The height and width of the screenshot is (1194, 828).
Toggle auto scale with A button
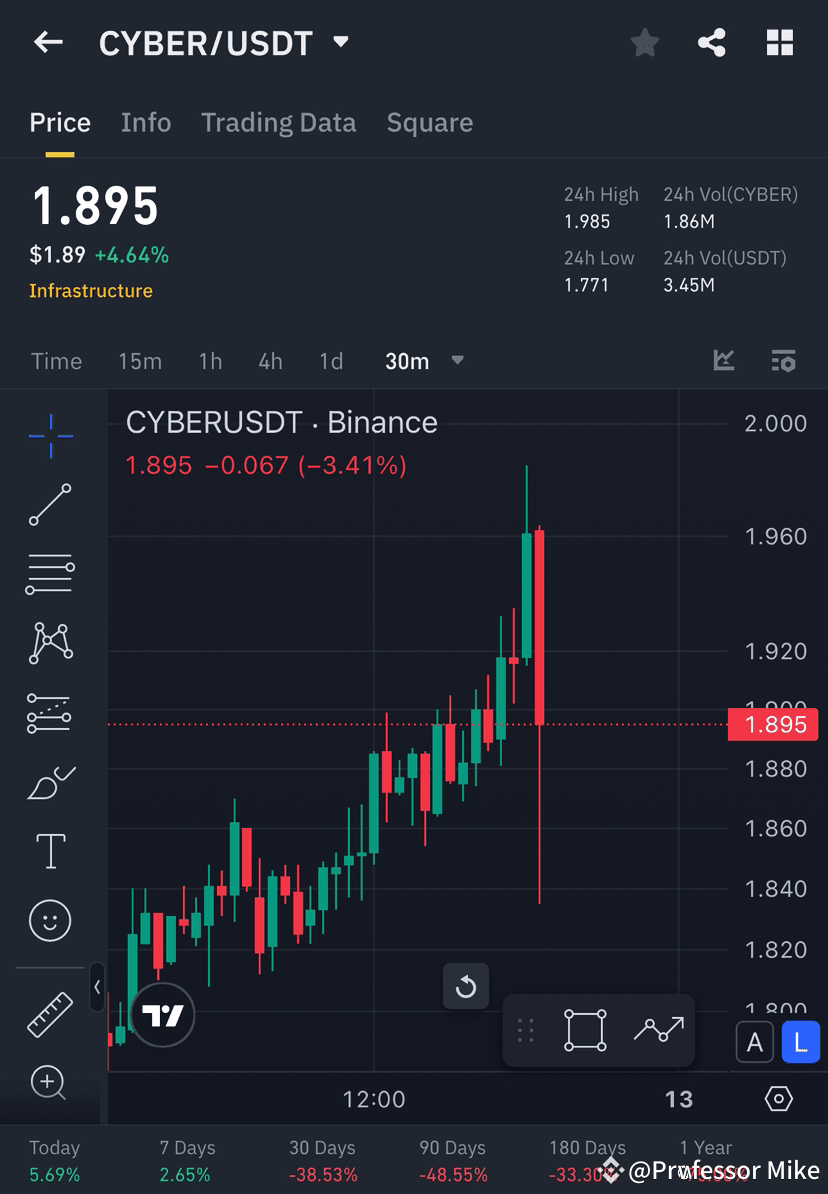755,1042
